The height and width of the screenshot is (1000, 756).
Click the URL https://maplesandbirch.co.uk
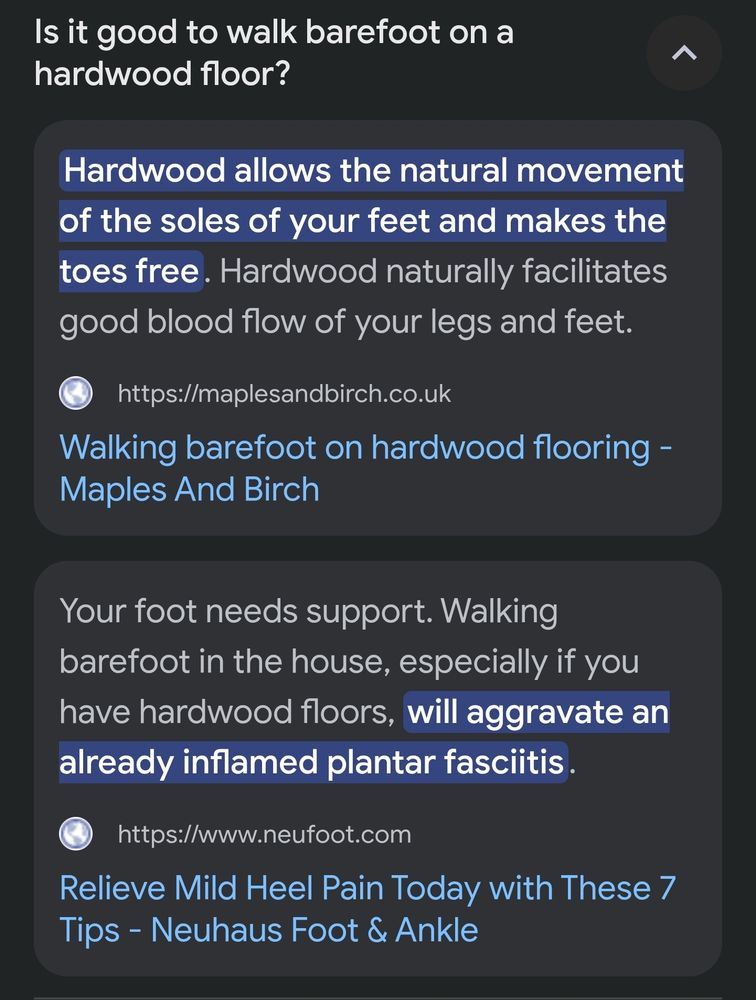tap(285, 393)
